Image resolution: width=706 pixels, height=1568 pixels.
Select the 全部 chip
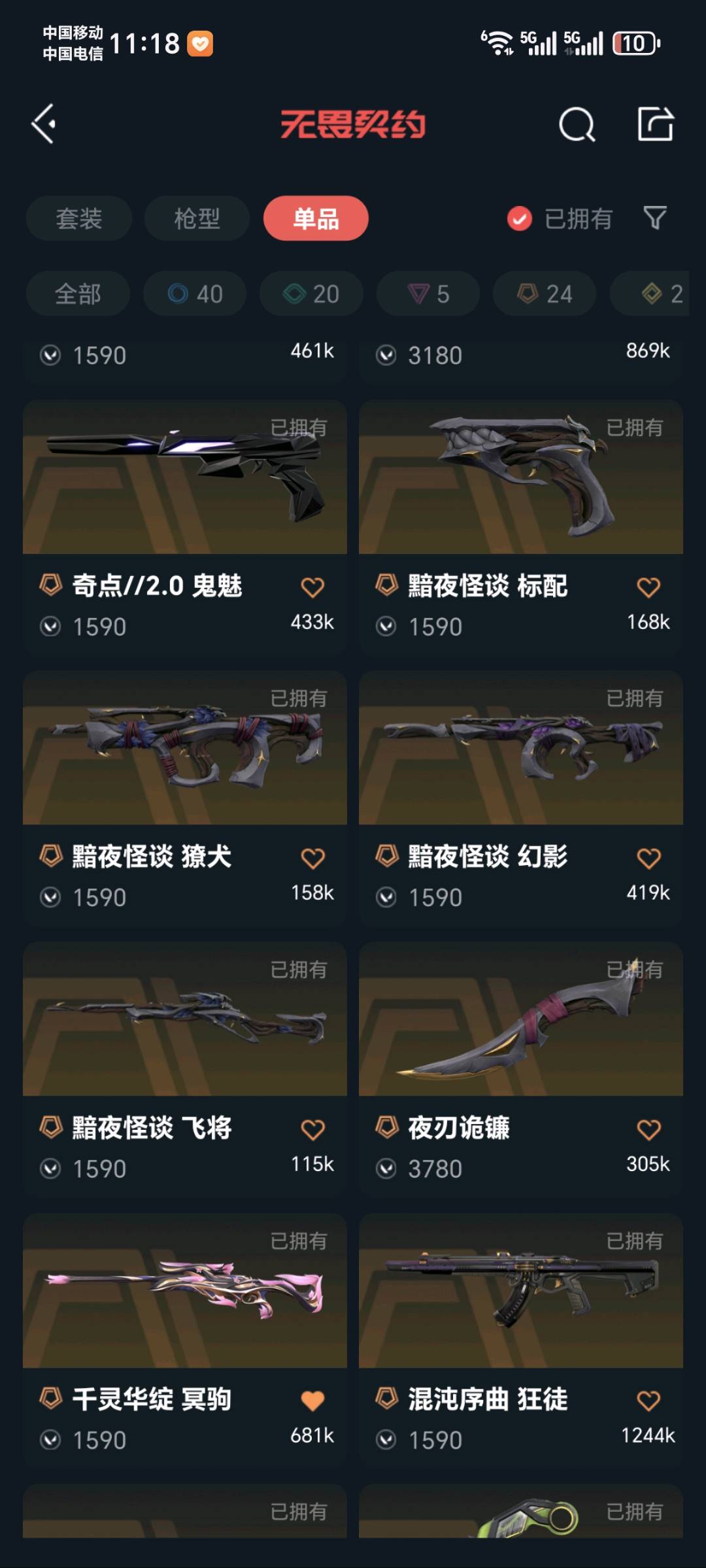[78, 294]
